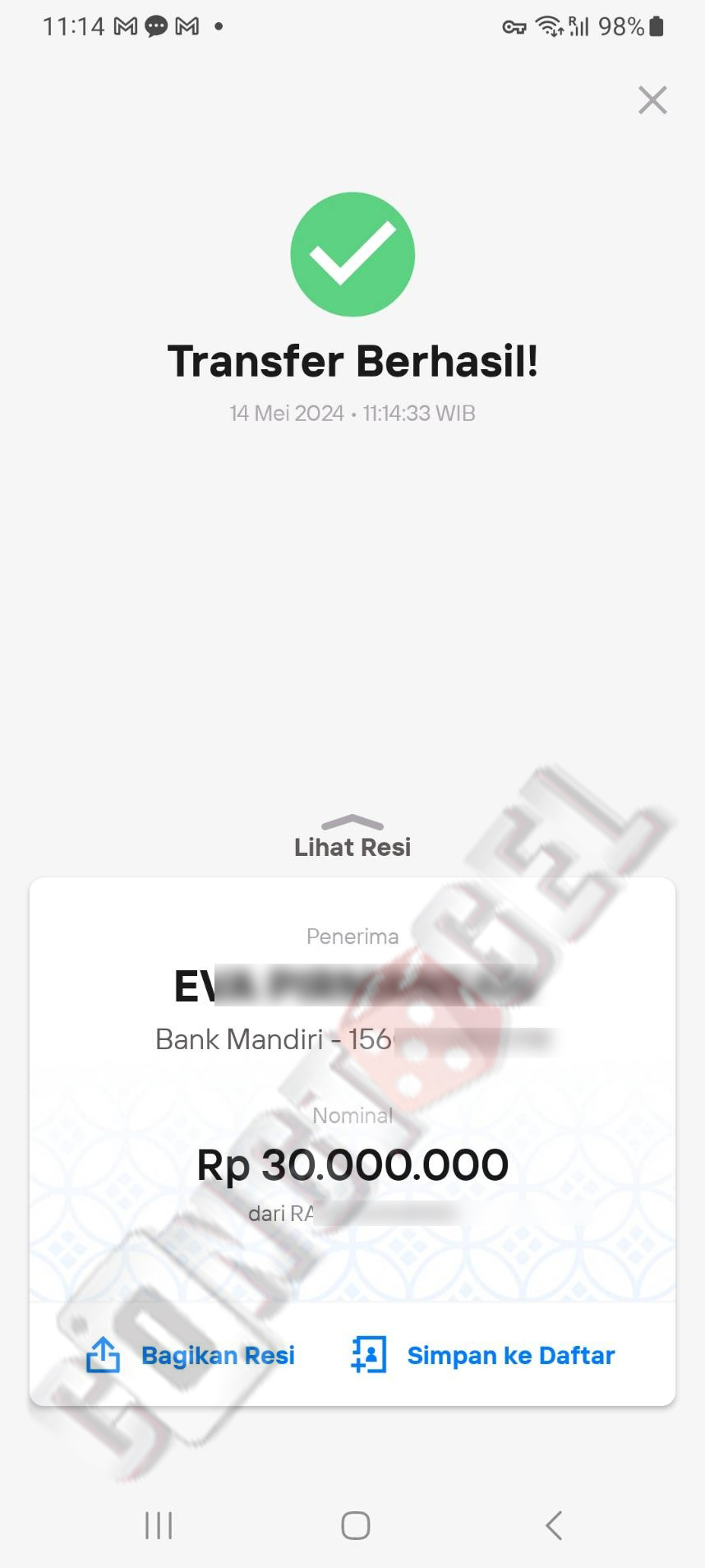Go back using the system back button
The image size is (705, 1568).
554,1525
